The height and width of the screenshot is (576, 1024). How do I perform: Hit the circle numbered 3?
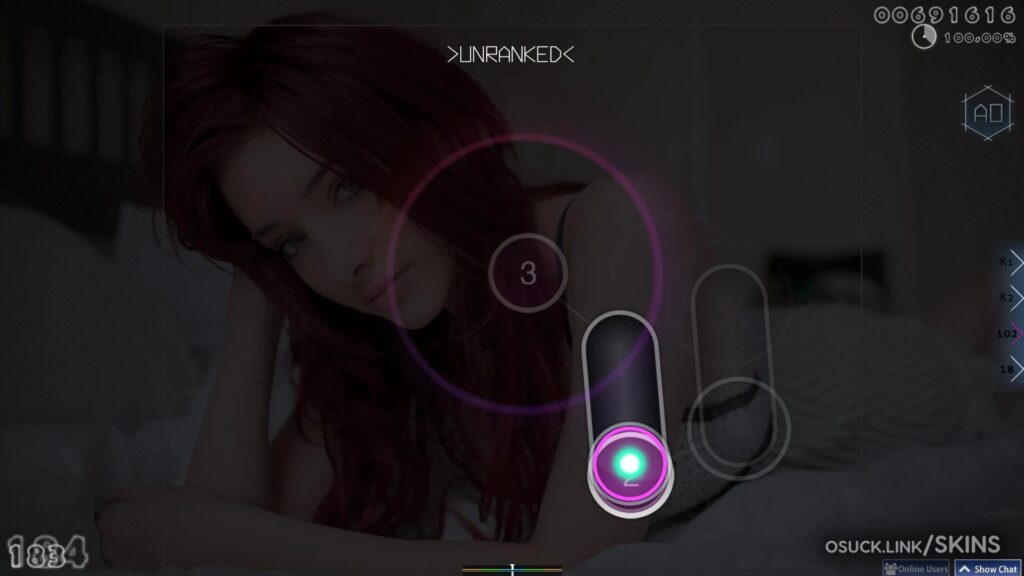pyautogui.click(x=528, y=273)
